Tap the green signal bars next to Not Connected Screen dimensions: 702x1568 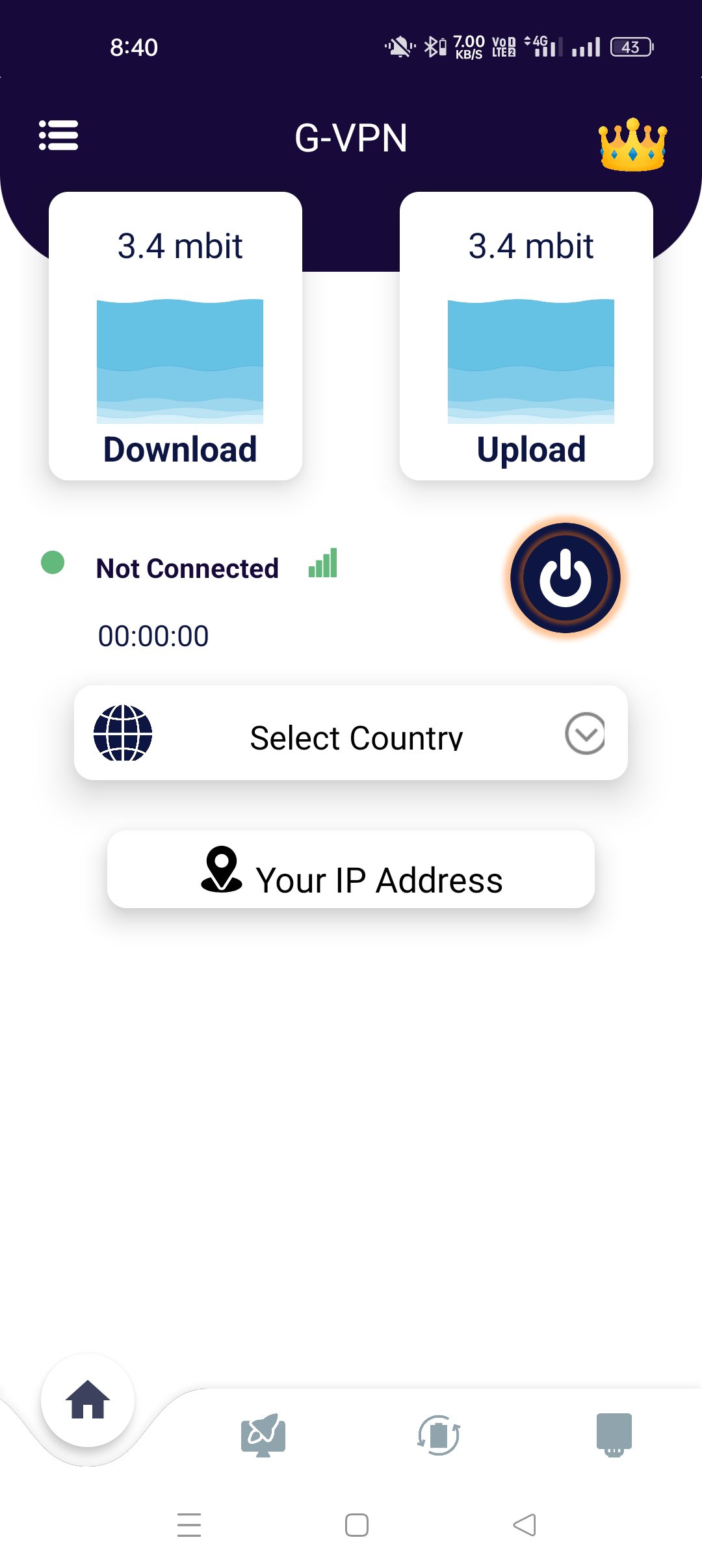coord(323,565)
